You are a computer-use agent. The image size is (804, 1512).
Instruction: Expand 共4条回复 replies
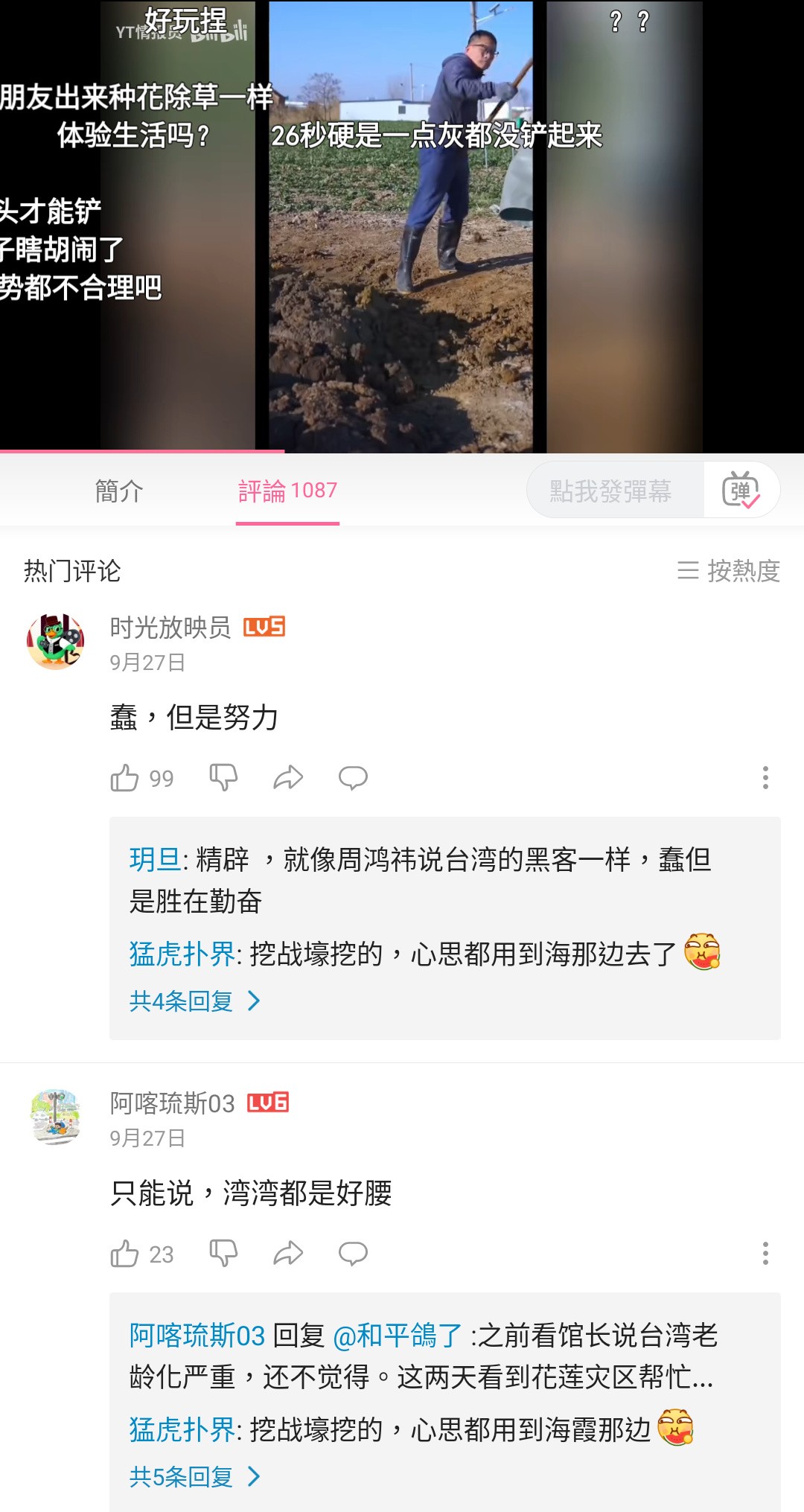tap(195, 1001)
